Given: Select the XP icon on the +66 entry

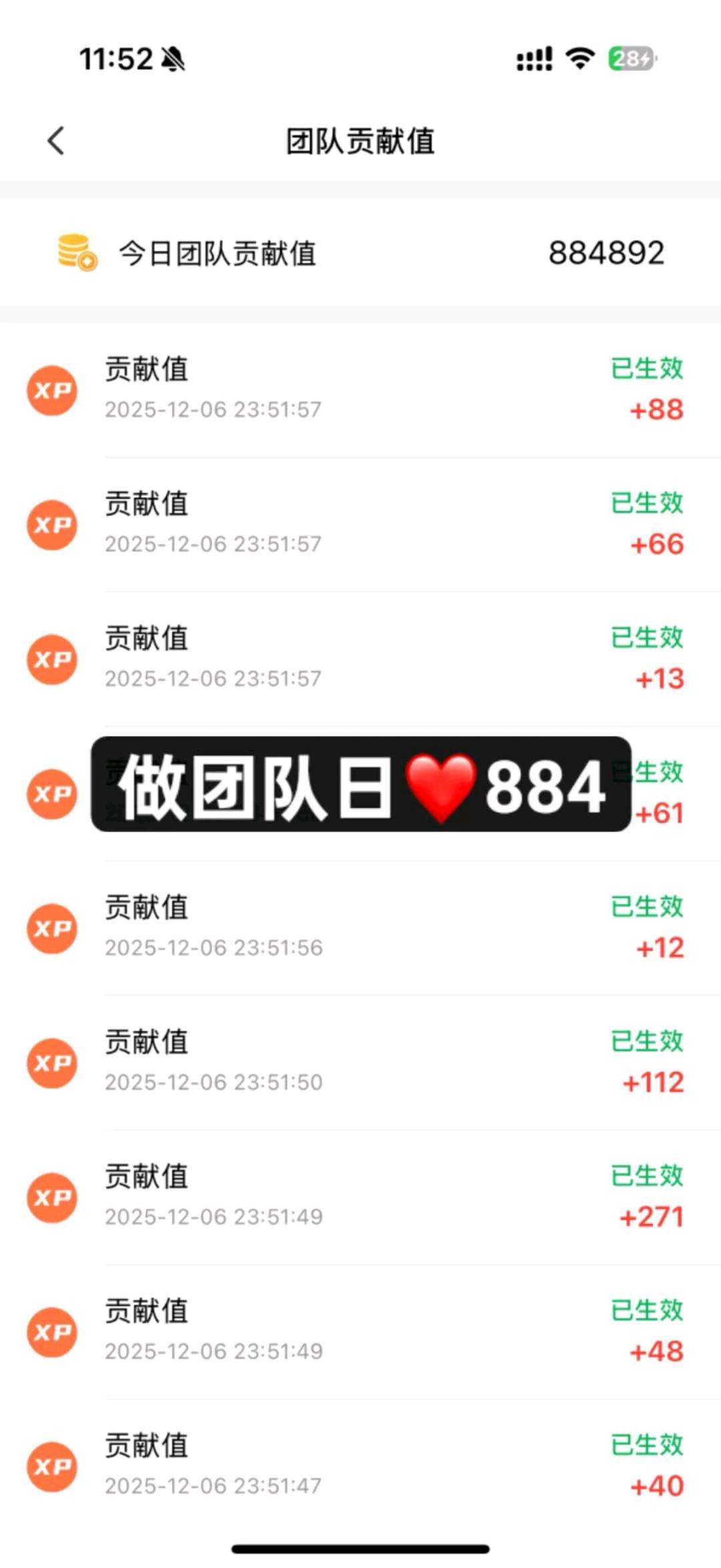Looking at the screenshot, I should click(51, 525).
